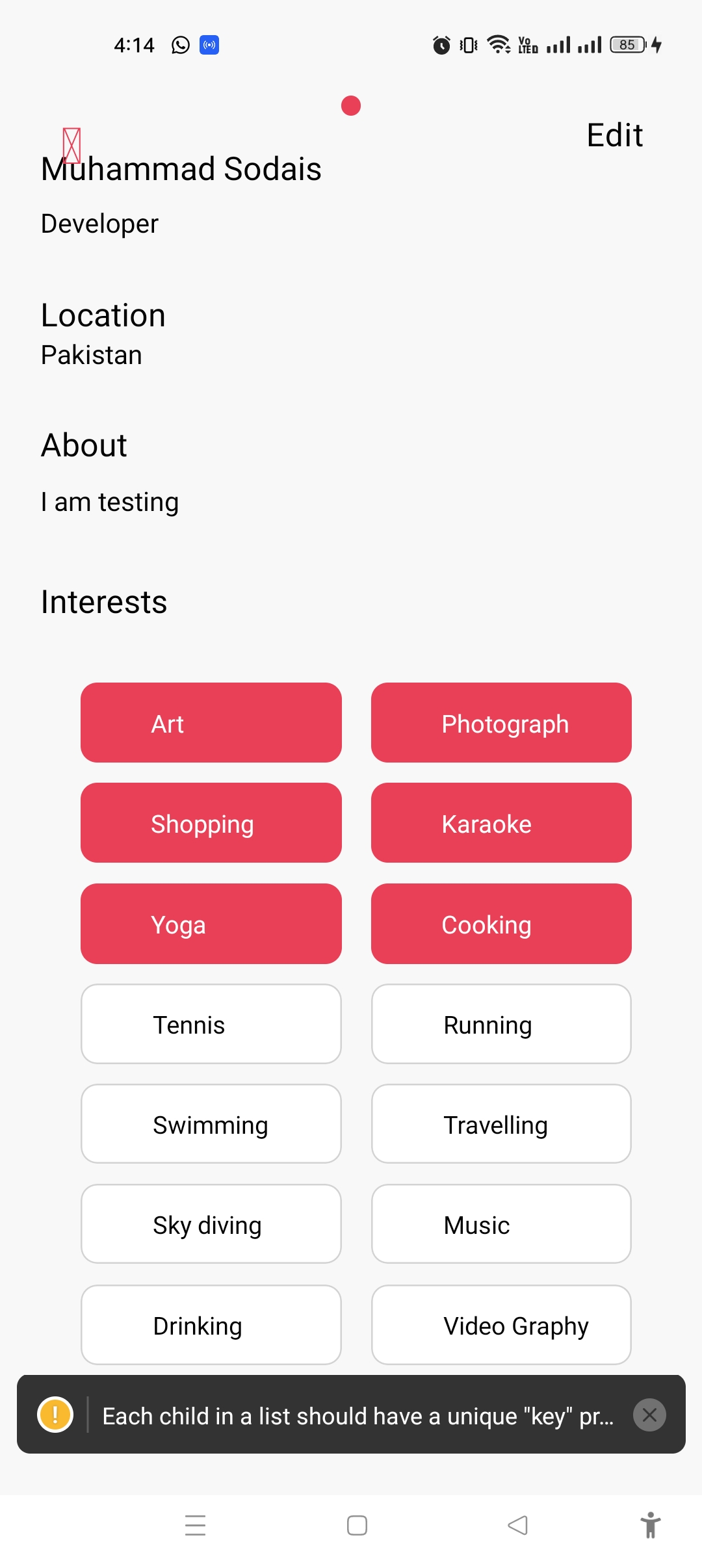Open the warning message details

click(357, 1416)
